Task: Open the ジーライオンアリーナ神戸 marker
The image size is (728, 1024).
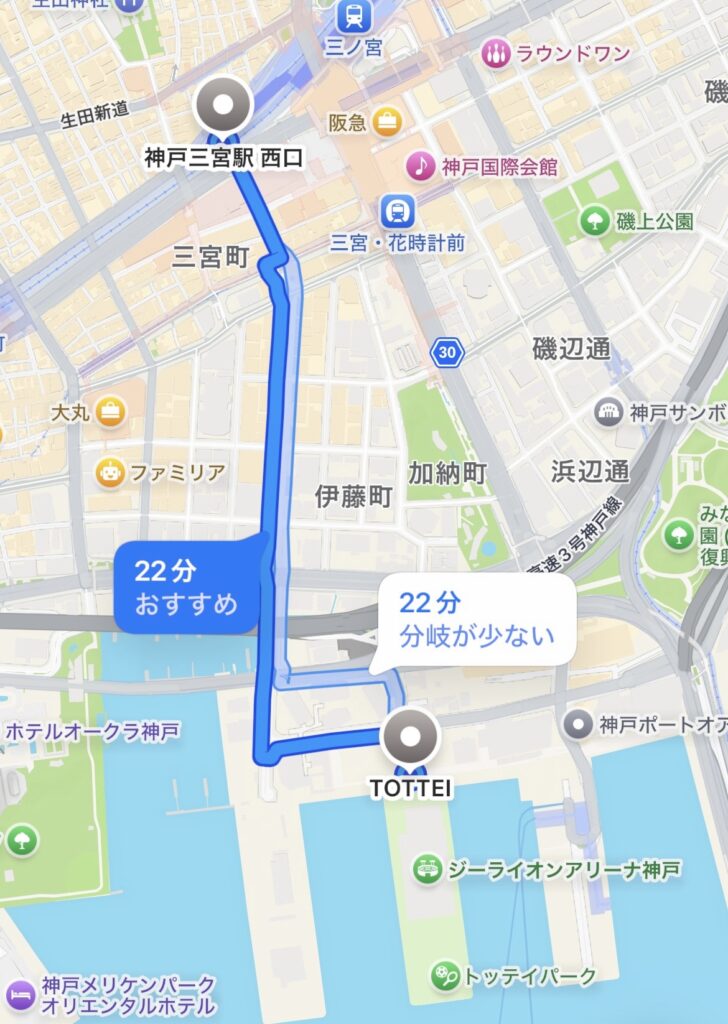Action: (428, 868)
